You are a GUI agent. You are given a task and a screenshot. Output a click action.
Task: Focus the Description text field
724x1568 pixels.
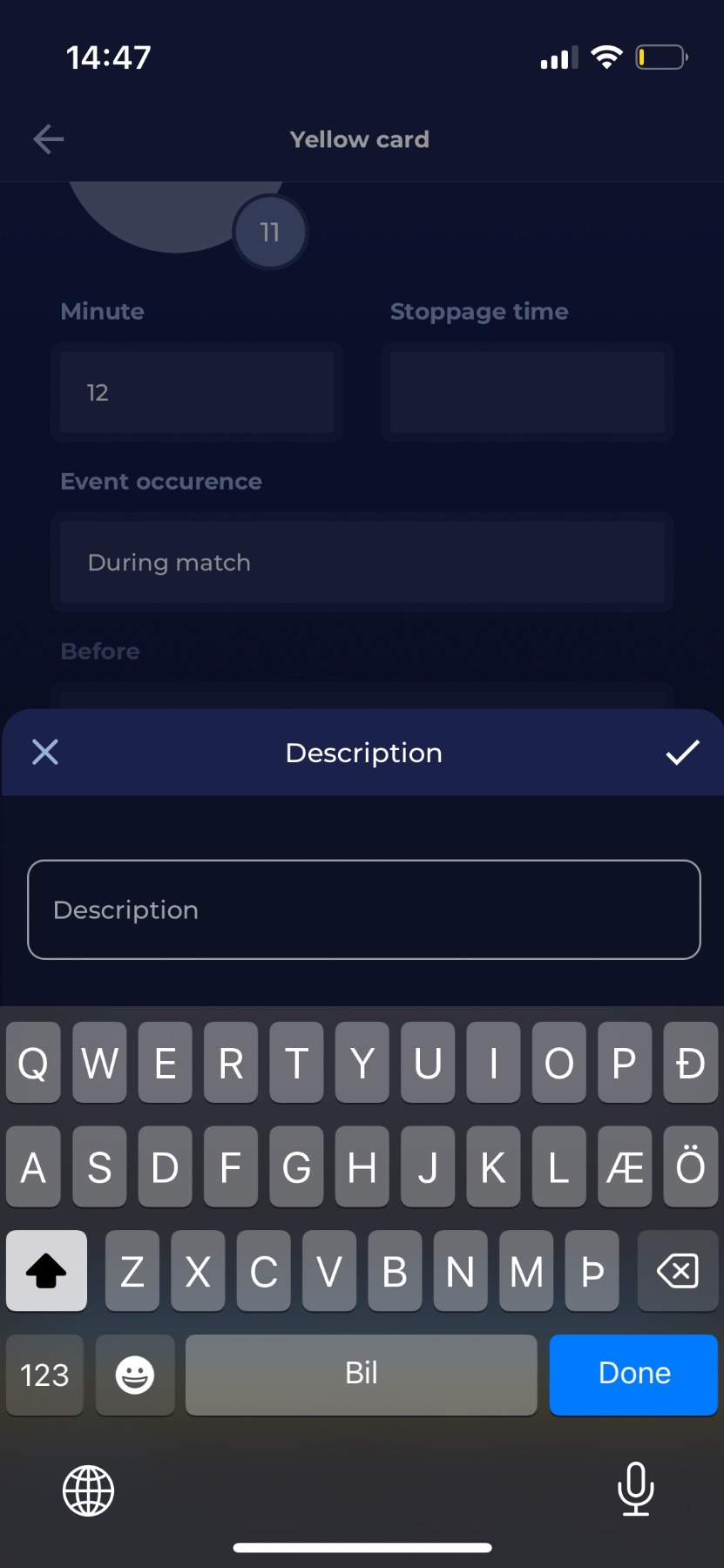[x=363, y=909]
